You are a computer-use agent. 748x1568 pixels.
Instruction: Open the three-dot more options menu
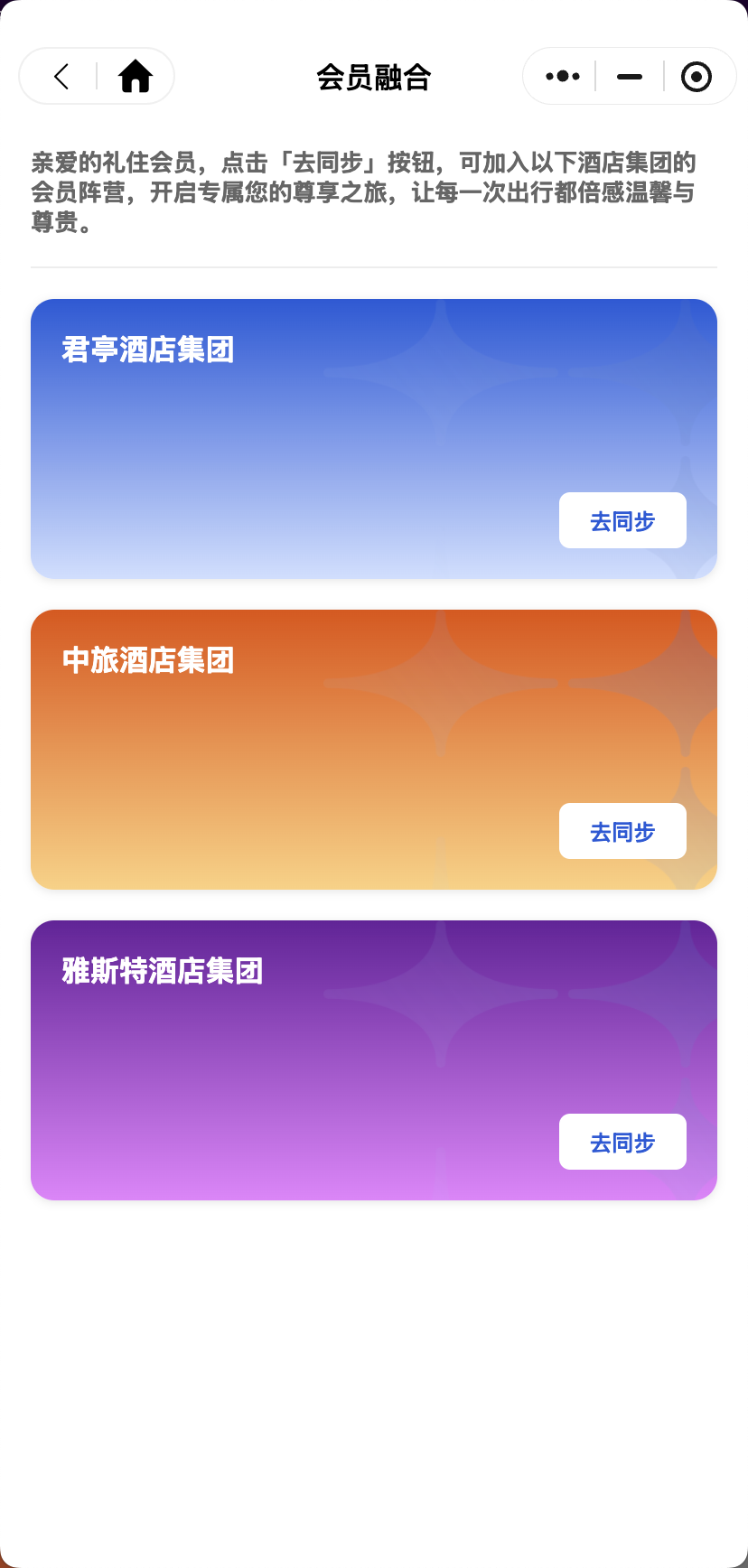coord(560,76)
